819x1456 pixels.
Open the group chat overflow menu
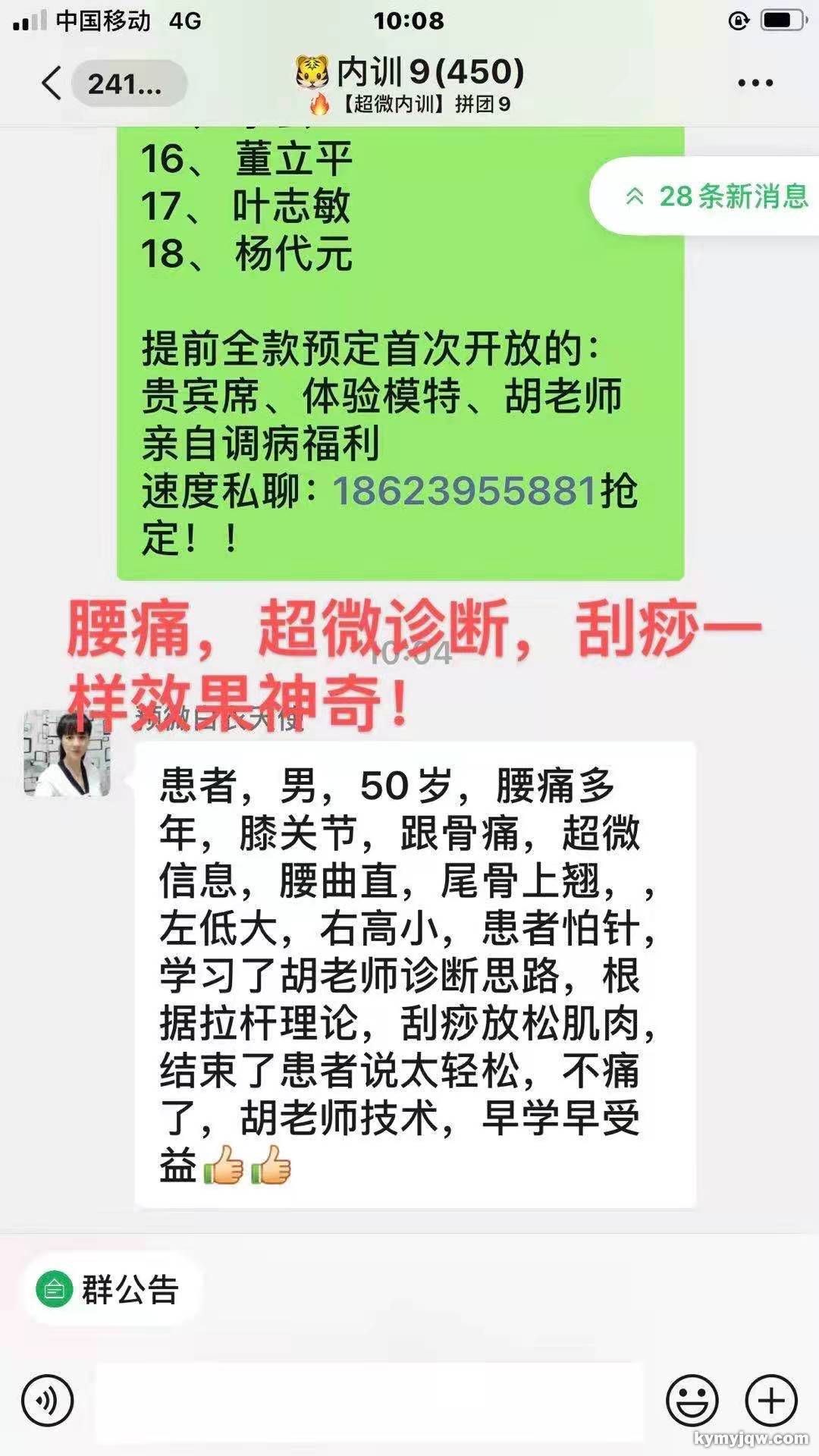pos(755,83)
